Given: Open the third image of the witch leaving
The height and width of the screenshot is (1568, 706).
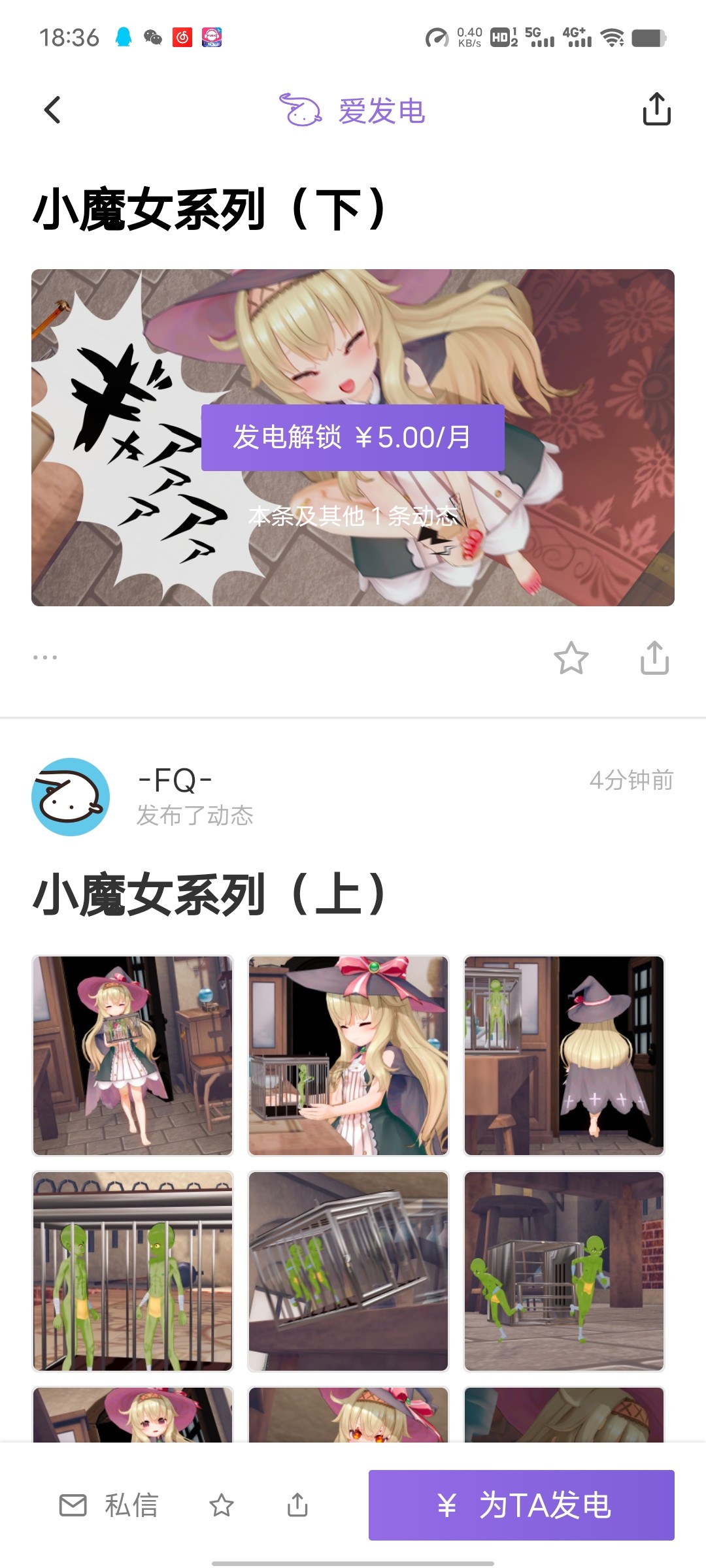Looking at the screenshot, I should (563, 1055).
